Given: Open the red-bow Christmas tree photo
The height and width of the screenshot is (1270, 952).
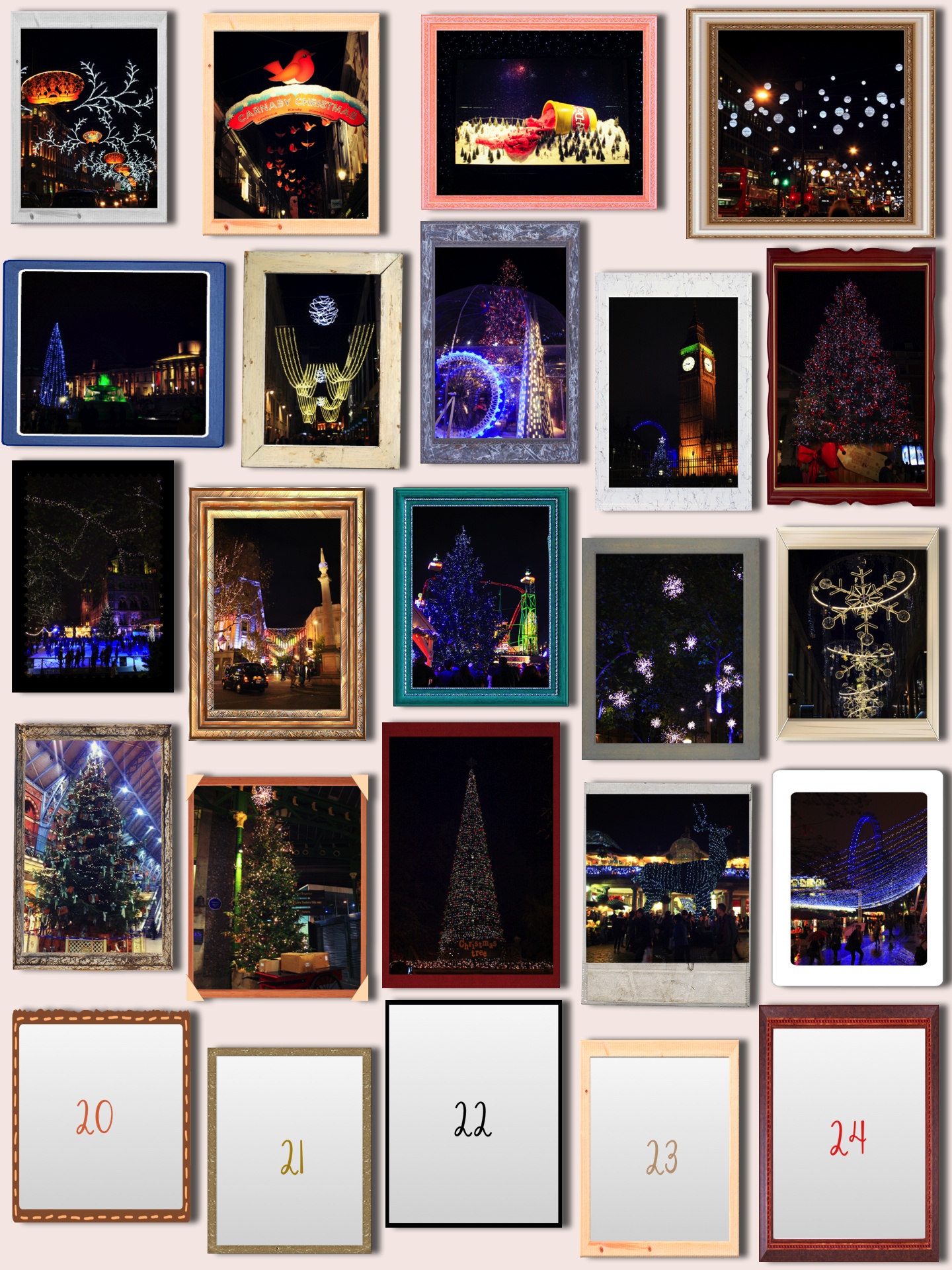Looking at the screenshot, I should 851,377.
